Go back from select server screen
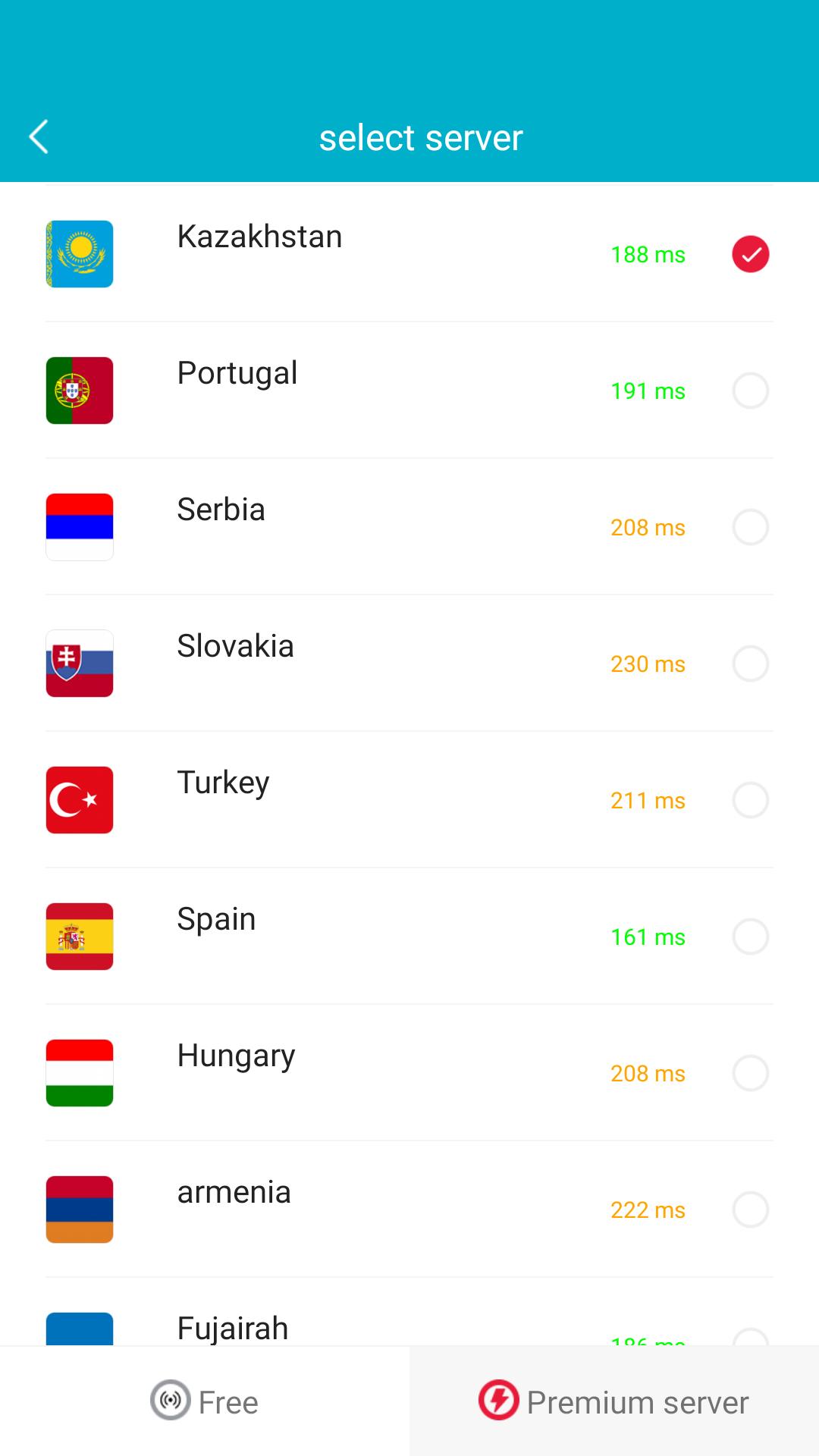This screenshot has width=819, height=1456. 39,137
